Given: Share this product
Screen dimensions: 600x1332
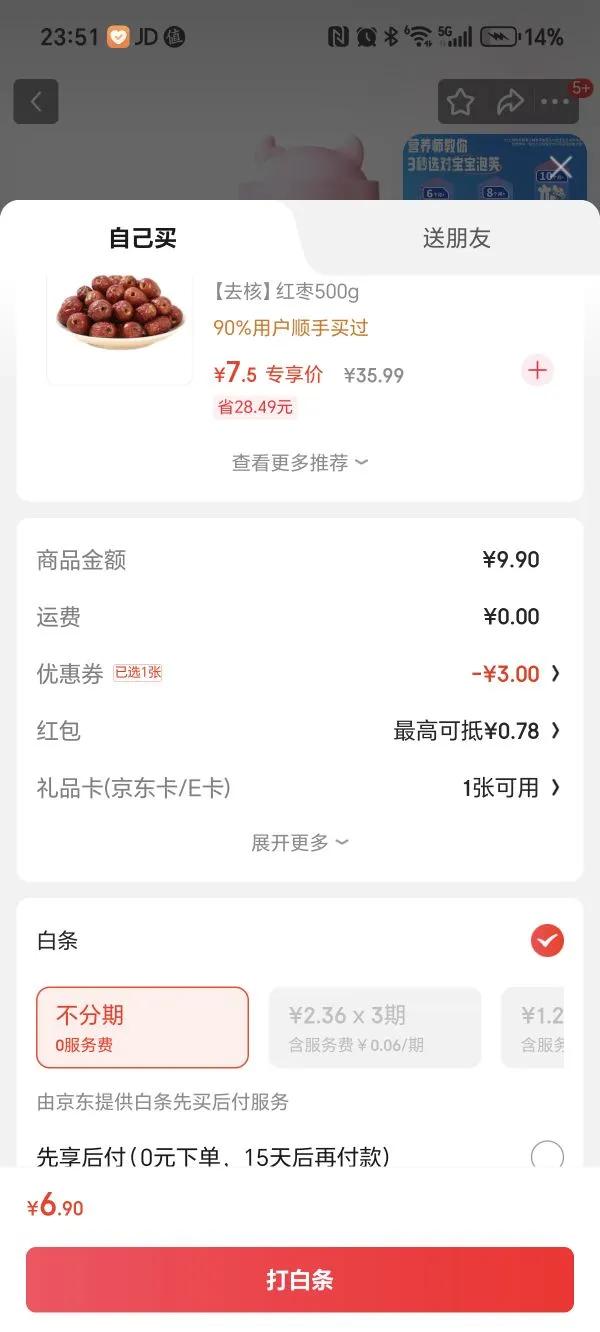Looking at the screenshot, I should [x=510, y=102].
